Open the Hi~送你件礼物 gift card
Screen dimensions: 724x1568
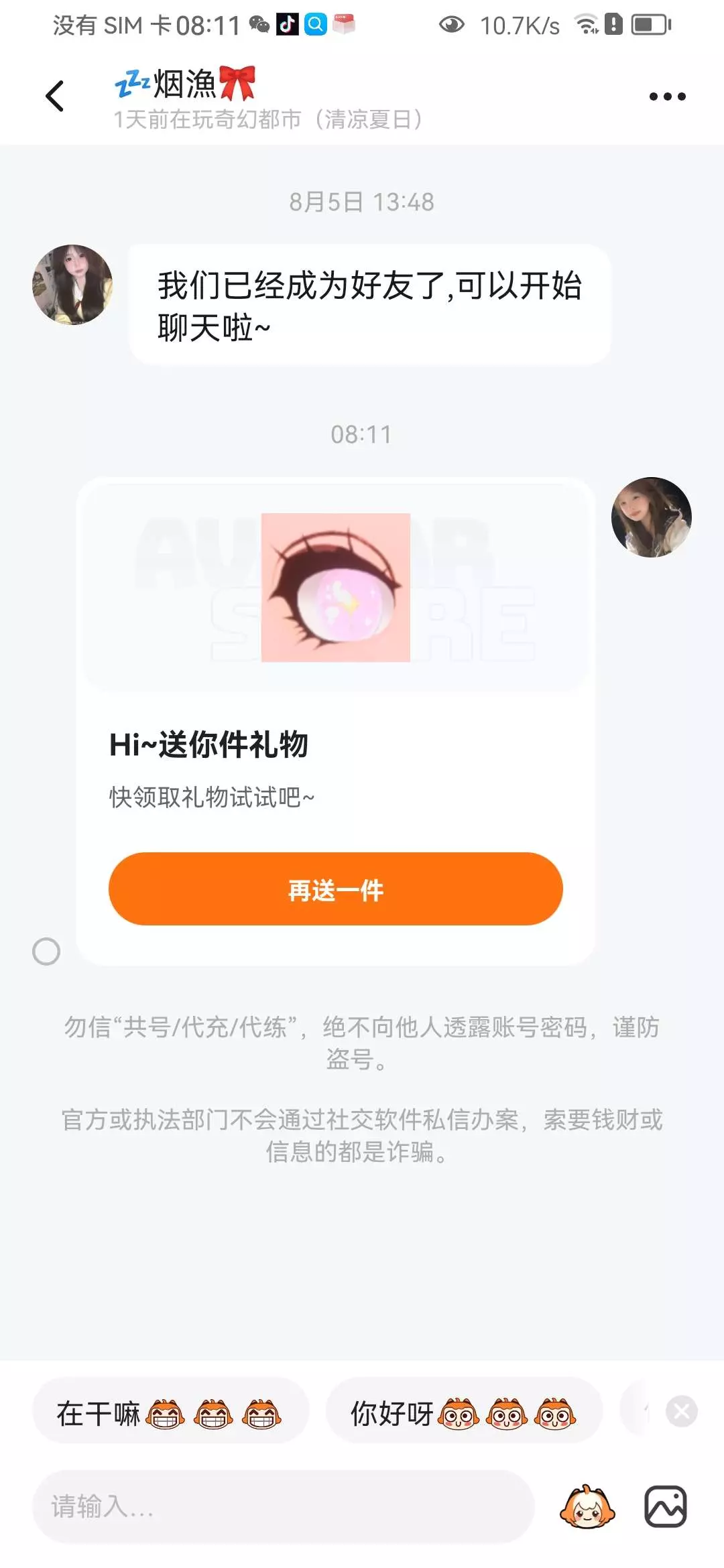(x=335, y=721)
